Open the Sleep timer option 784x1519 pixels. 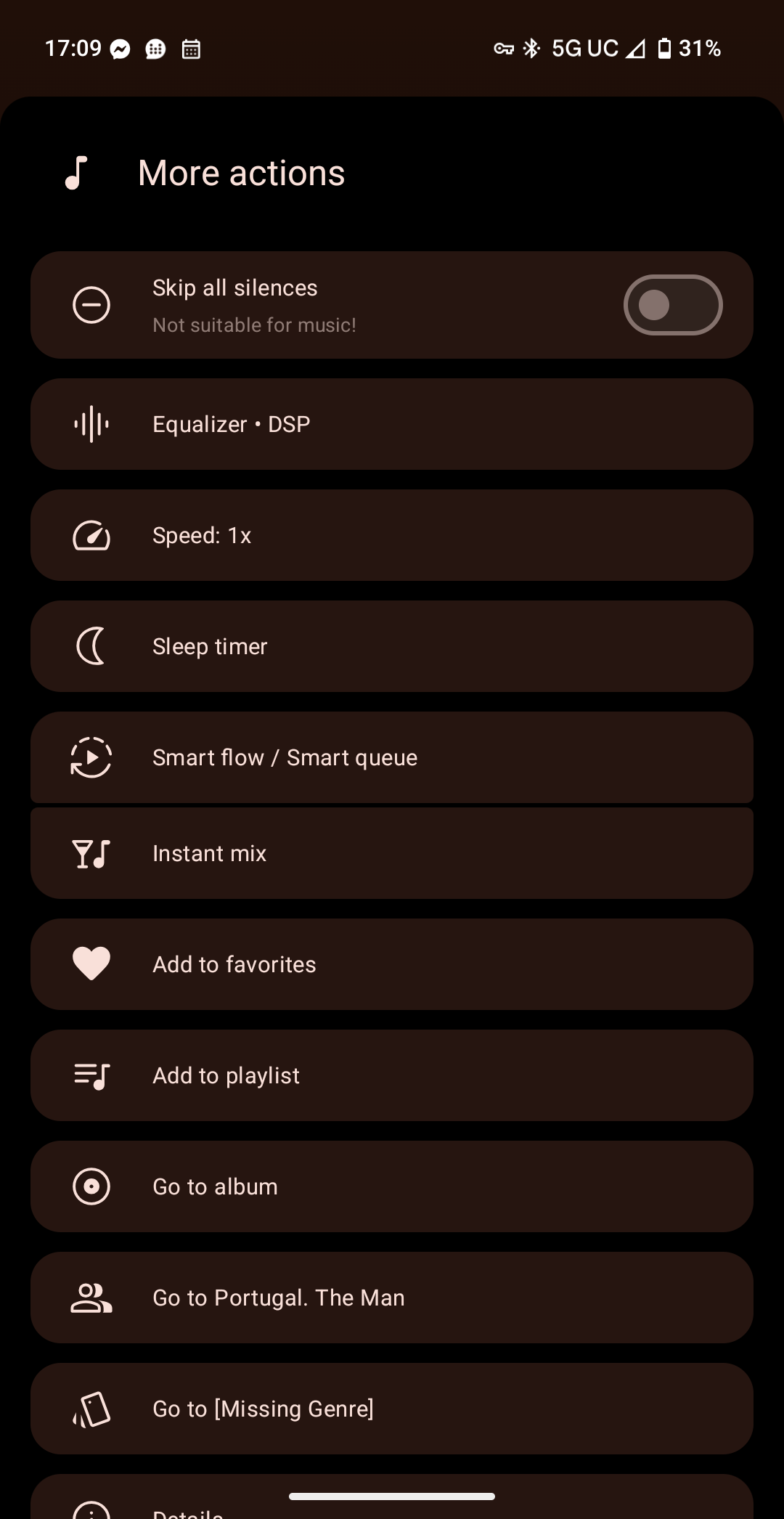391,646
